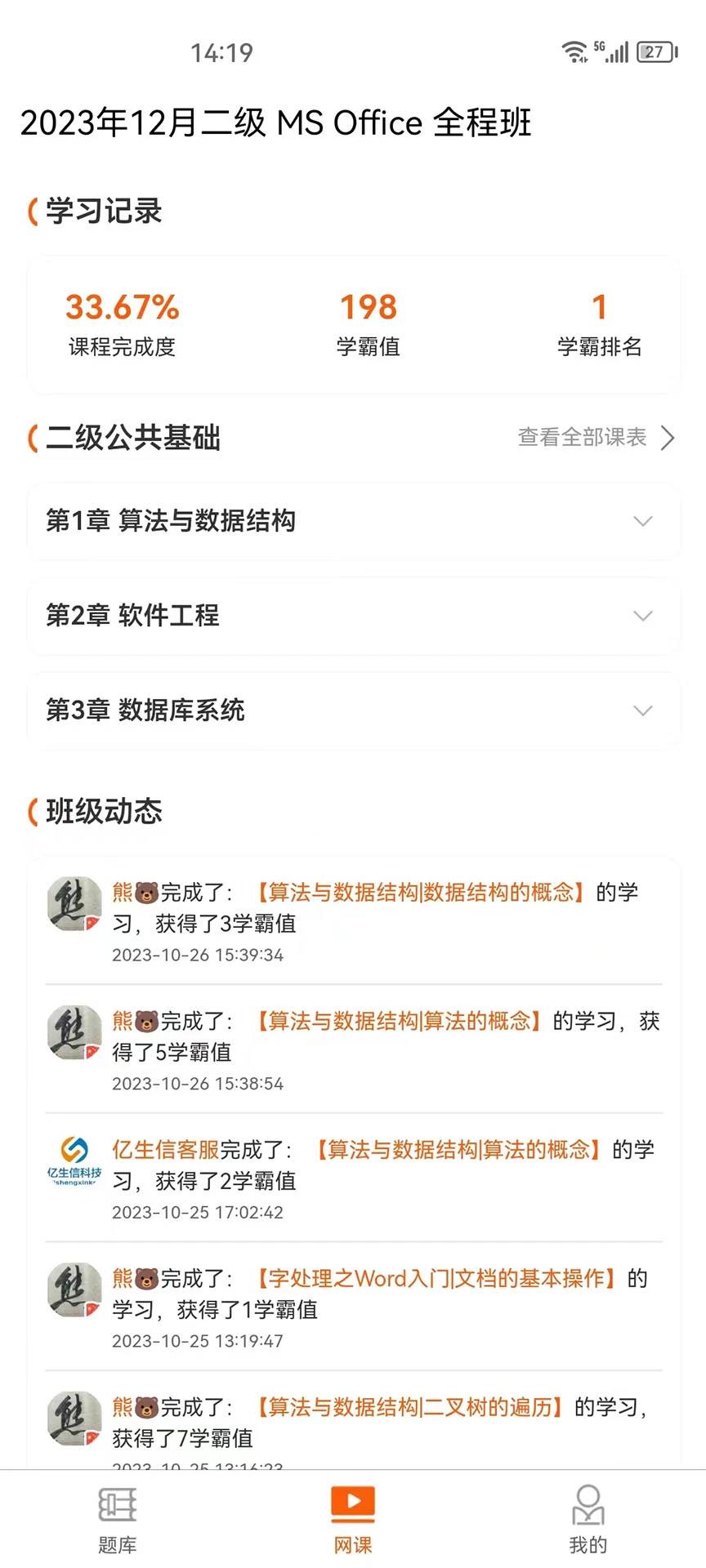706x1568 pixels.
Task: Tap the battery indicator showing 27
Action: pyautogui.click(x=658, y=51)
